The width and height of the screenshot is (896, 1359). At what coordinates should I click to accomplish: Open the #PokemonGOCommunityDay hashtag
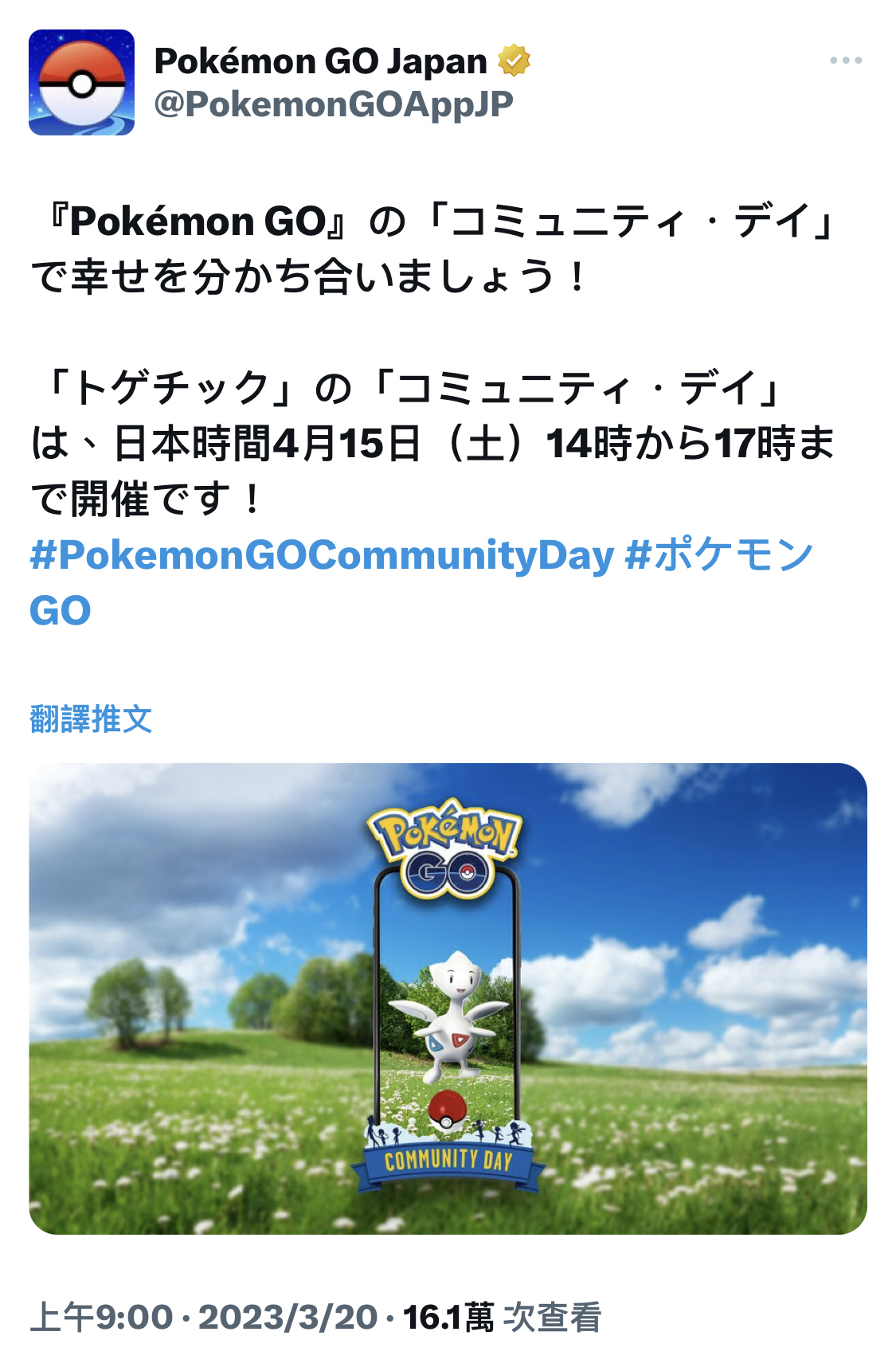322,555
